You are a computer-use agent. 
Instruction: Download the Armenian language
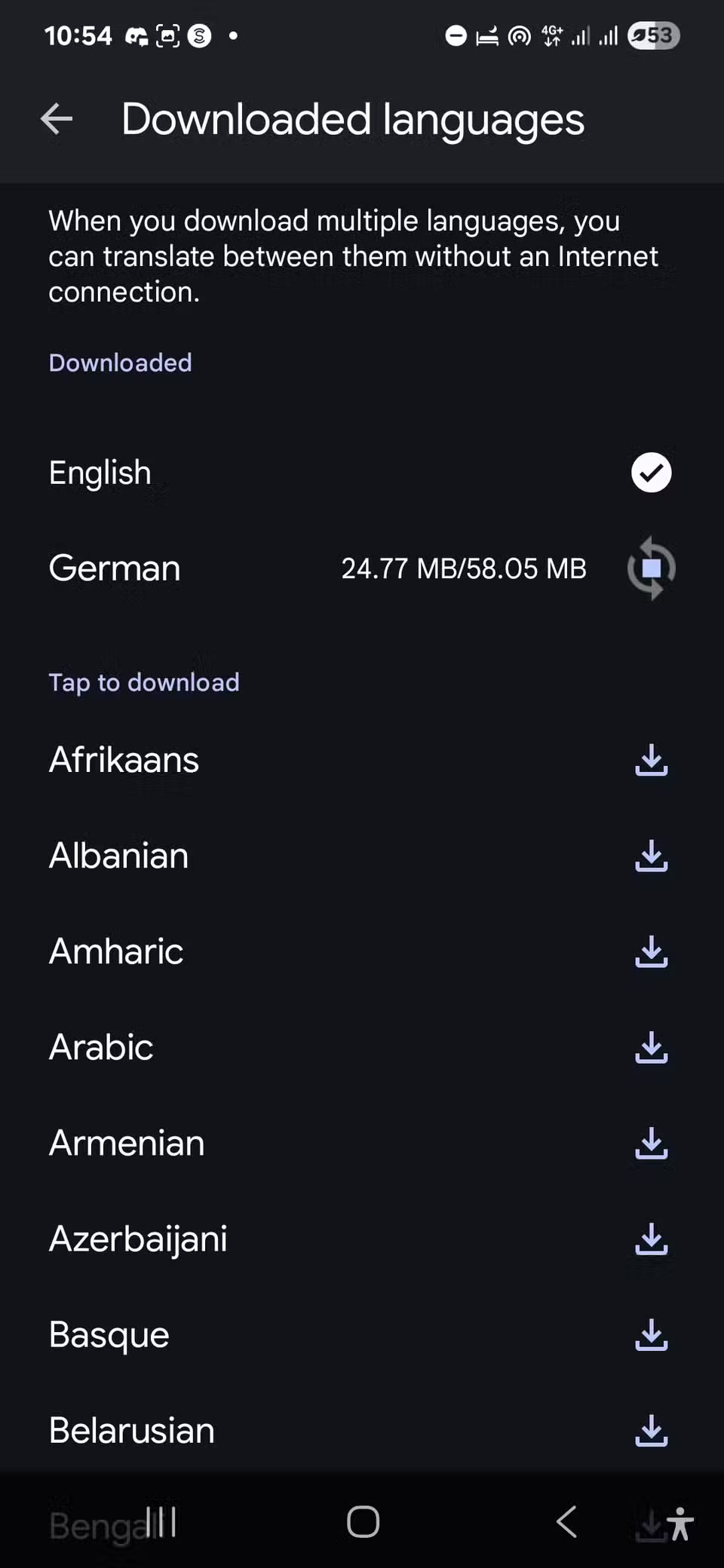pyautogui.click(x=651, y=1143)
